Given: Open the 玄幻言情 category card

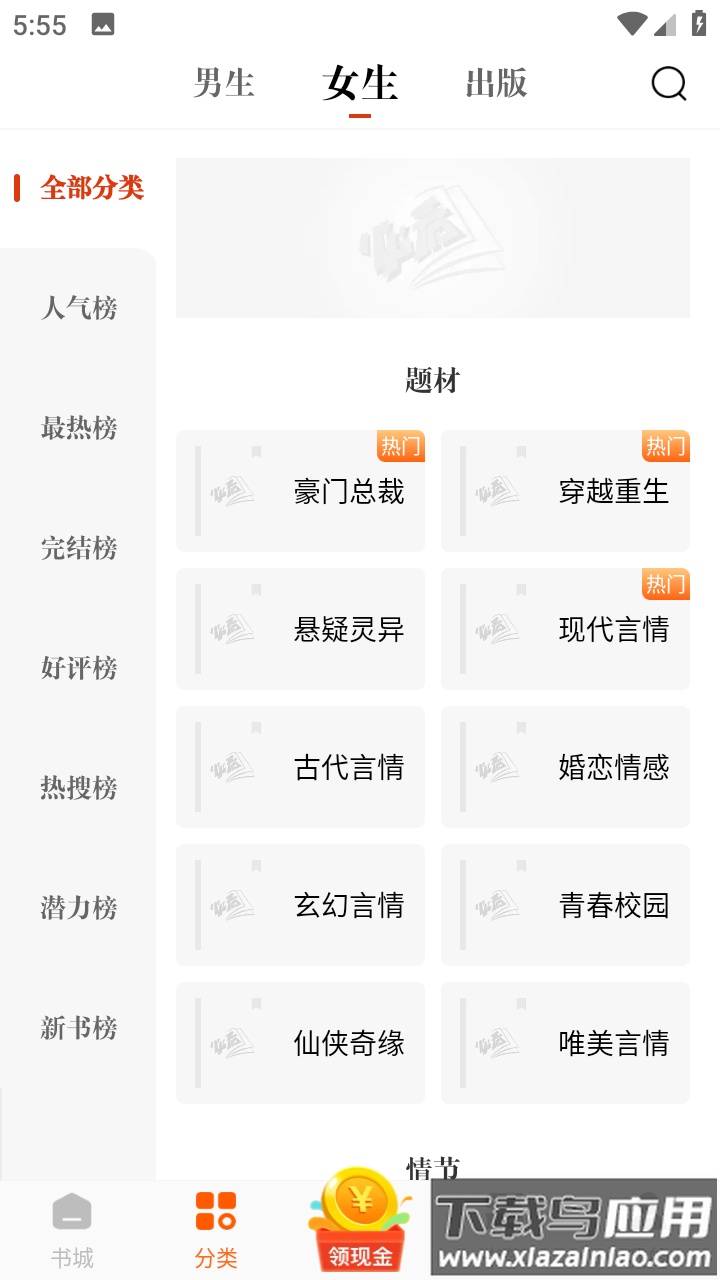Looking at the screenshot, I should (300, 904).
